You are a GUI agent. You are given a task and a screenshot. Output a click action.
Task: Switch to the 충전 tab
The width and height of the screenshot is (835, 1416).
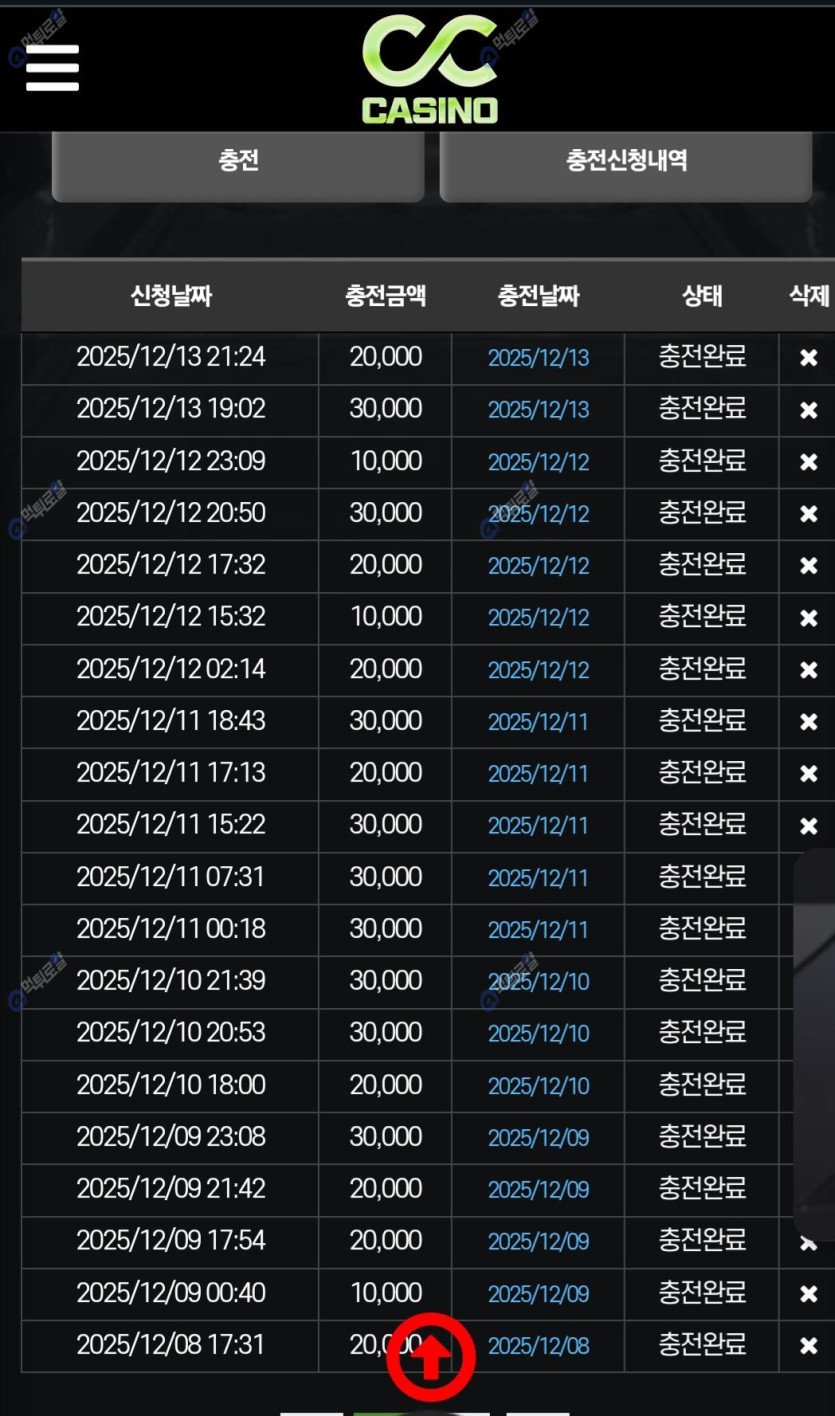[x=238, y=161]
